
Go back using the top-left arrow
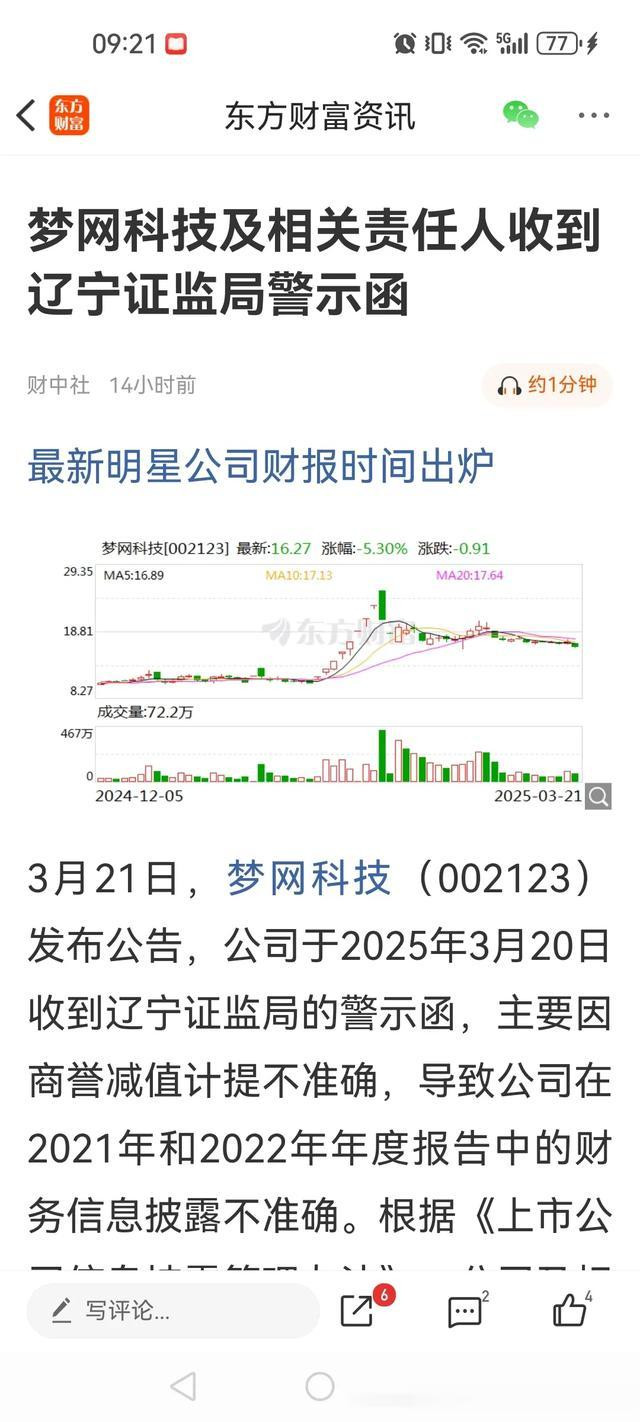click(x=27, y=116)
